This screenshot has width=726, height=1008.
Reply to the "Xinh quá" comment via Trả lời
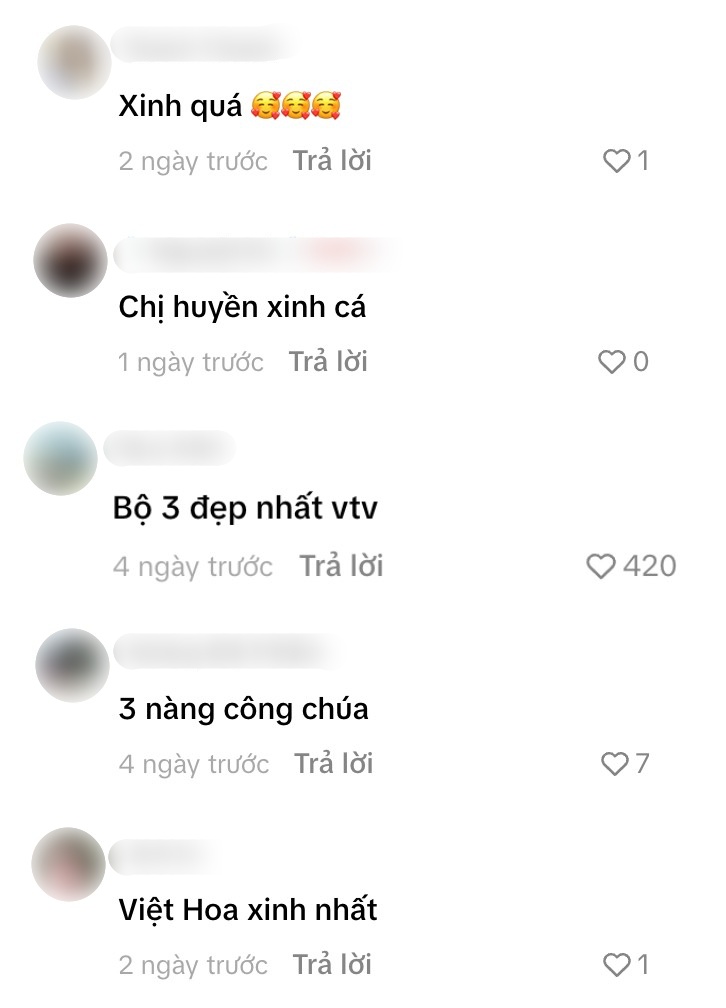(332, 160)
